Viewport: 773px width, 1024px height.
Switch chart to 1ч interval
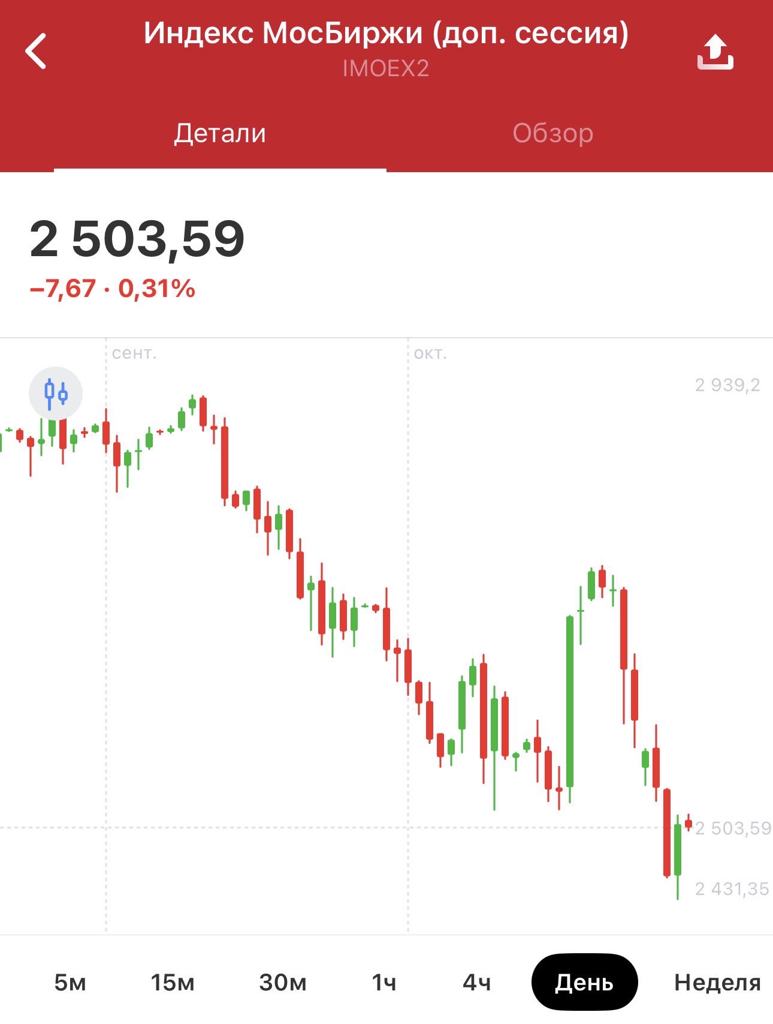pyautogui.click(x=384, y=982)
